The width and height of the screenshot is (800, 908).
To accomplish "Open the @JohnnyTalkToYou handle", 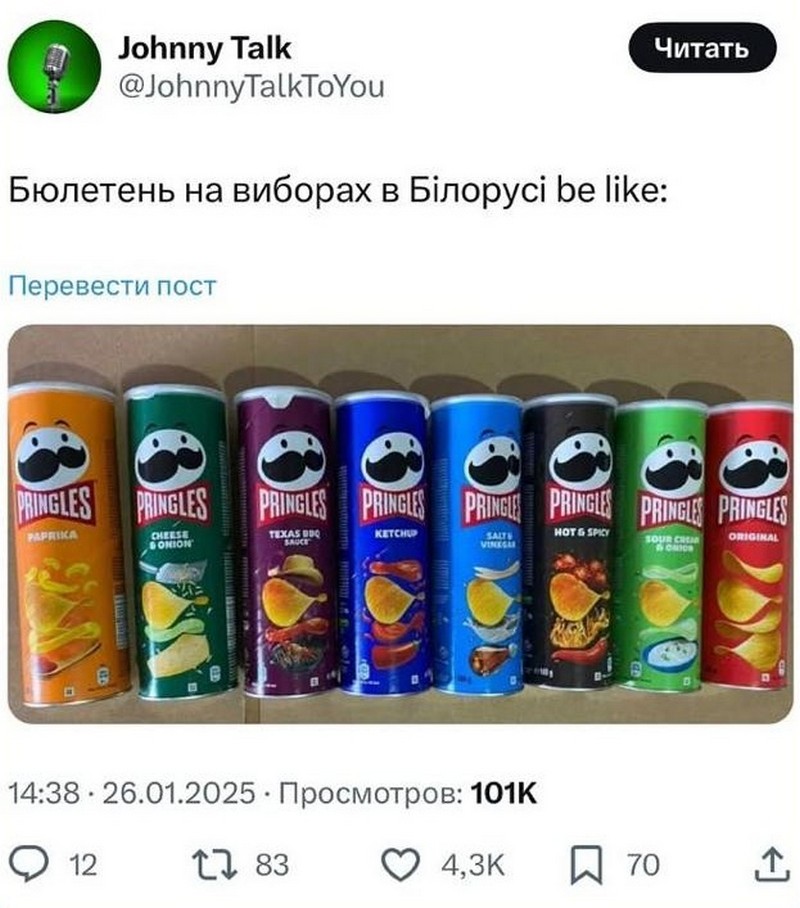I will tap(251, 87).
